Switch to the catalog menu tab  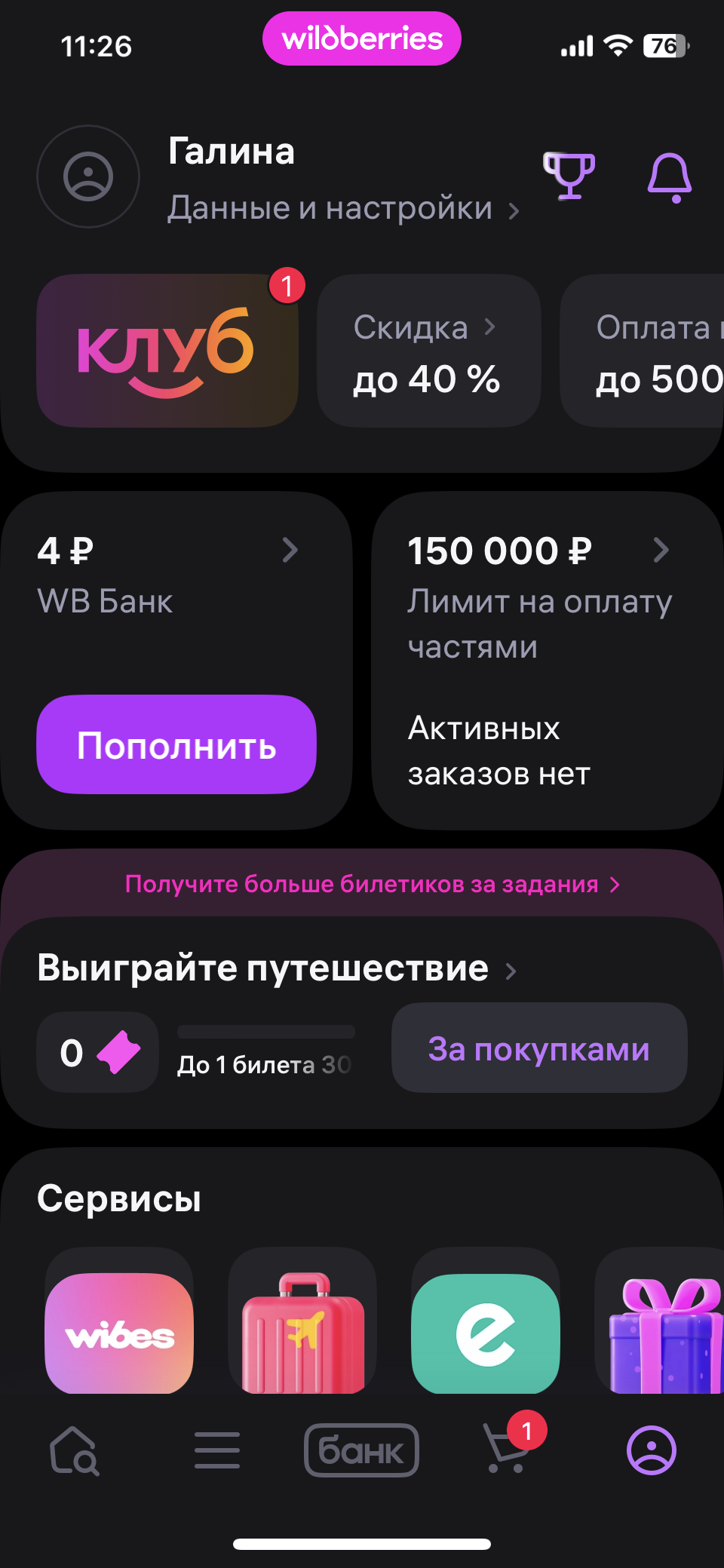[217, 1450]
